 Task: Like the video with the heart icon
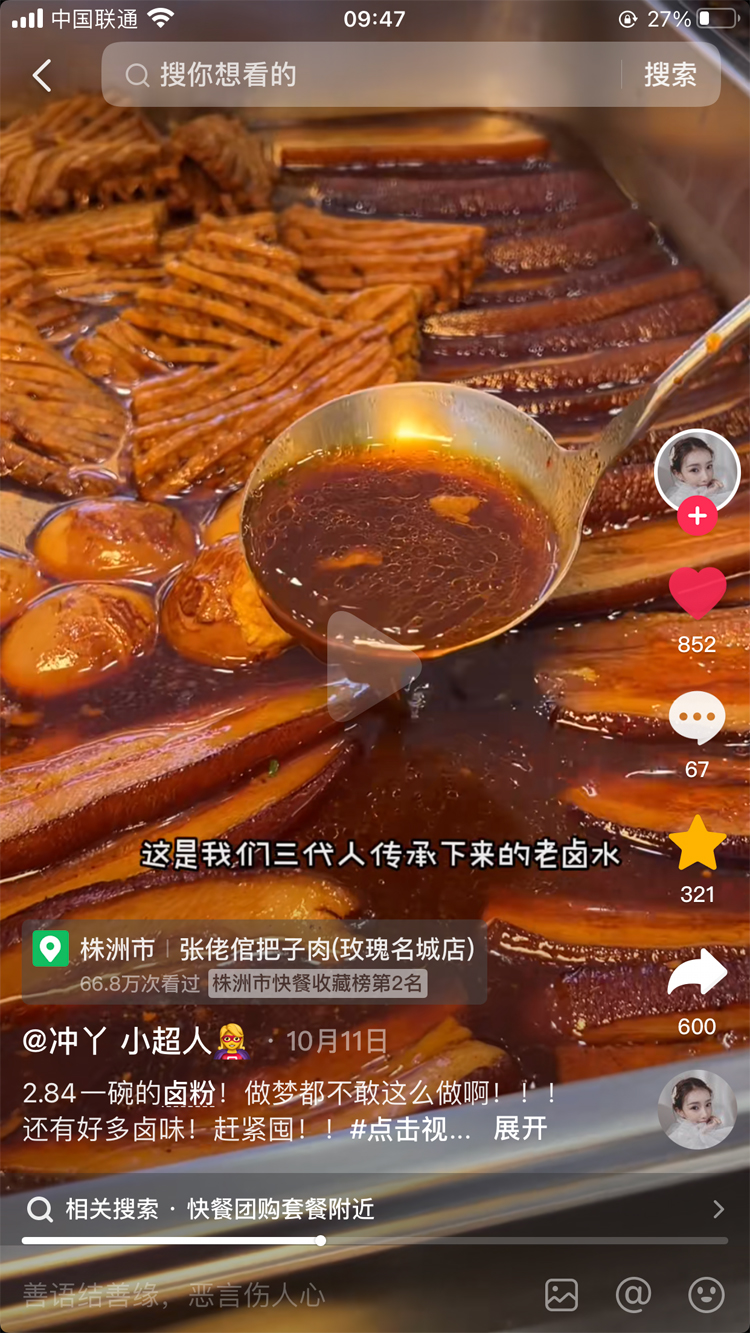697,592
